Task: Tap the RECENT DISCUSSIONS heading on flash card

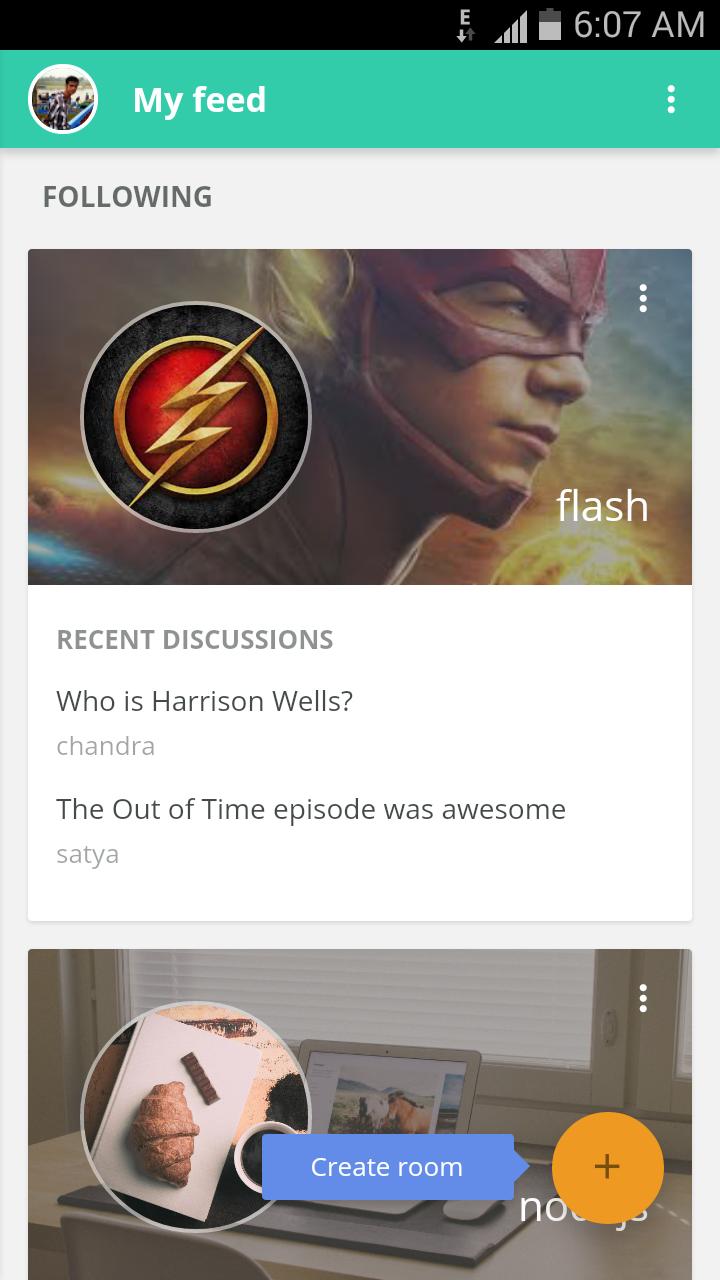Action: [194, 639]
